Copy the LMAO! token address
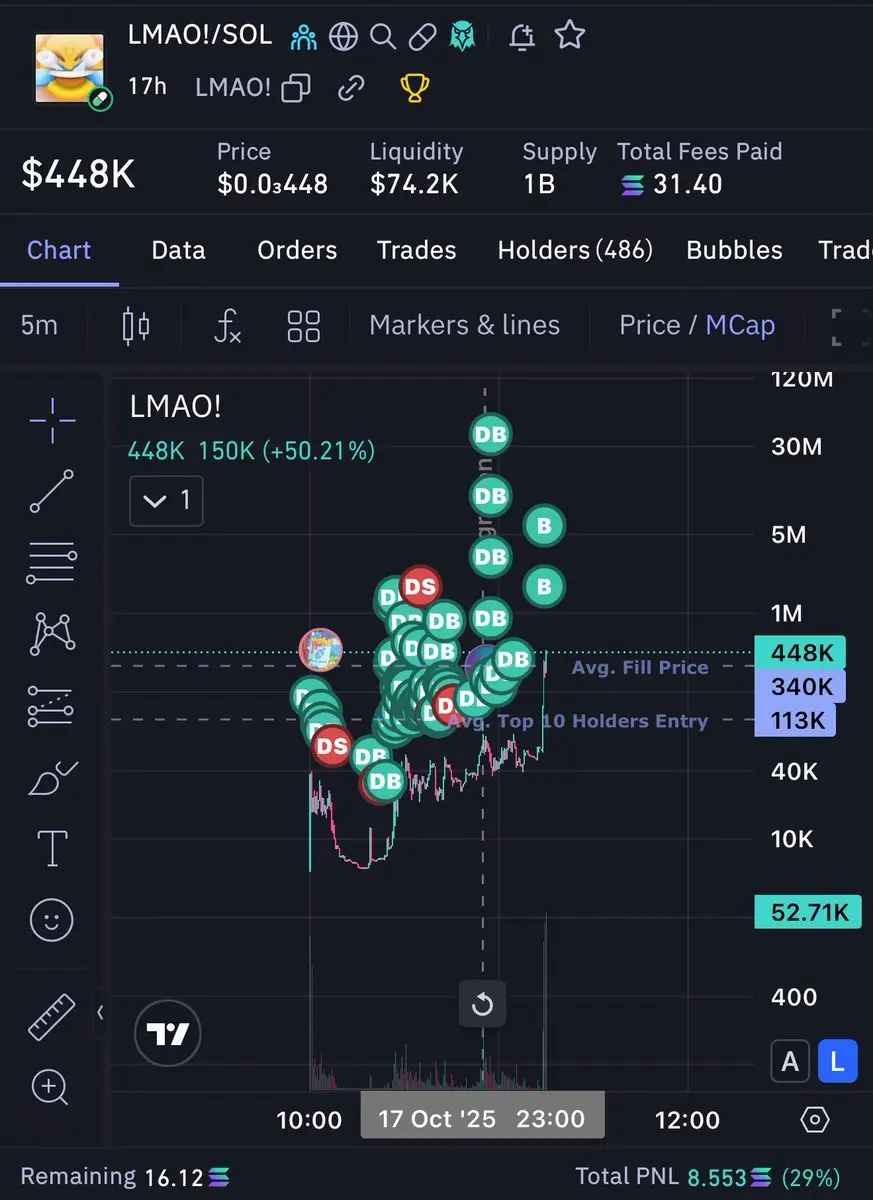The image size is (873, 1200). (296, 88)
